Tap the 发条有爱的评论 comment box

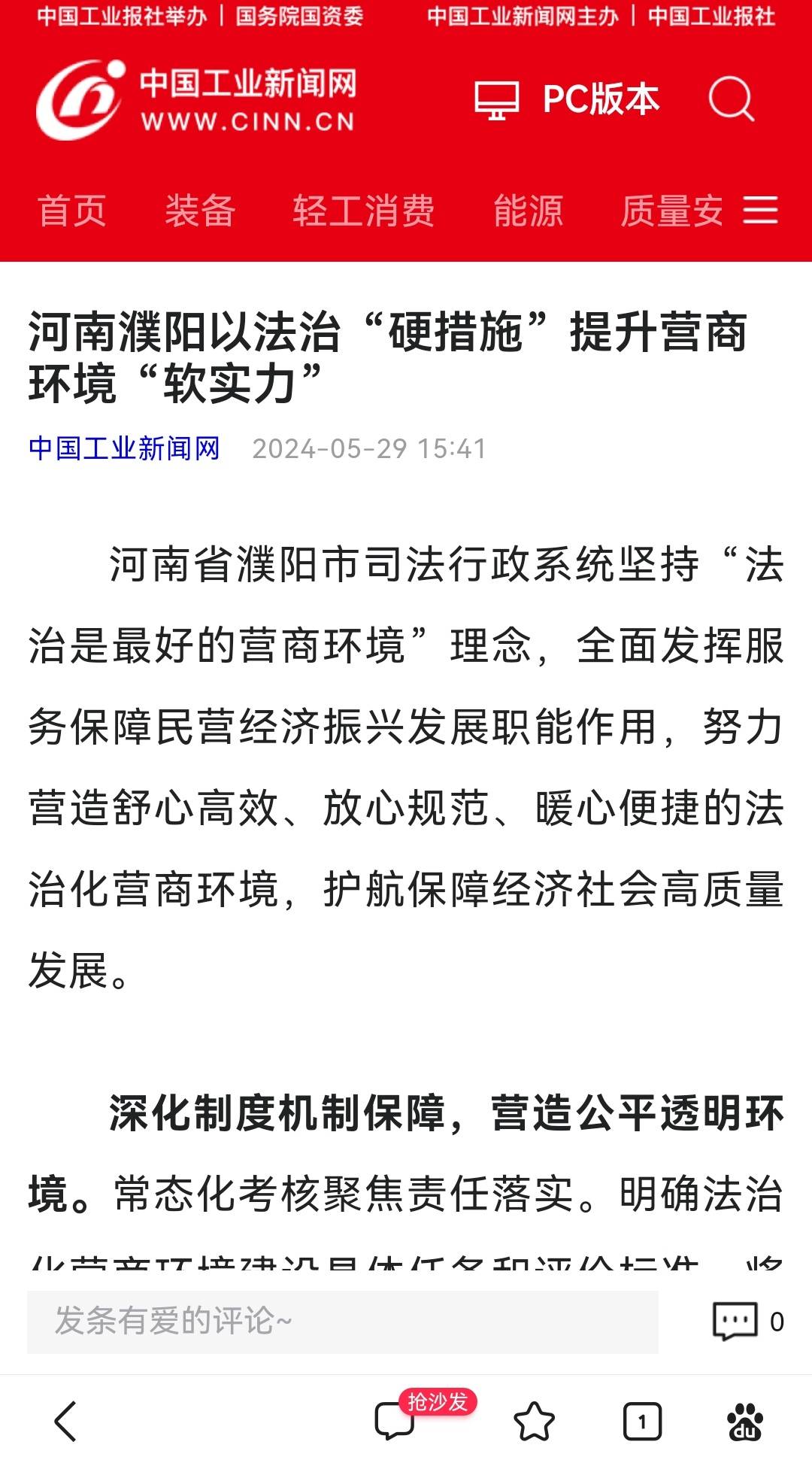(x=342, y=1322)
